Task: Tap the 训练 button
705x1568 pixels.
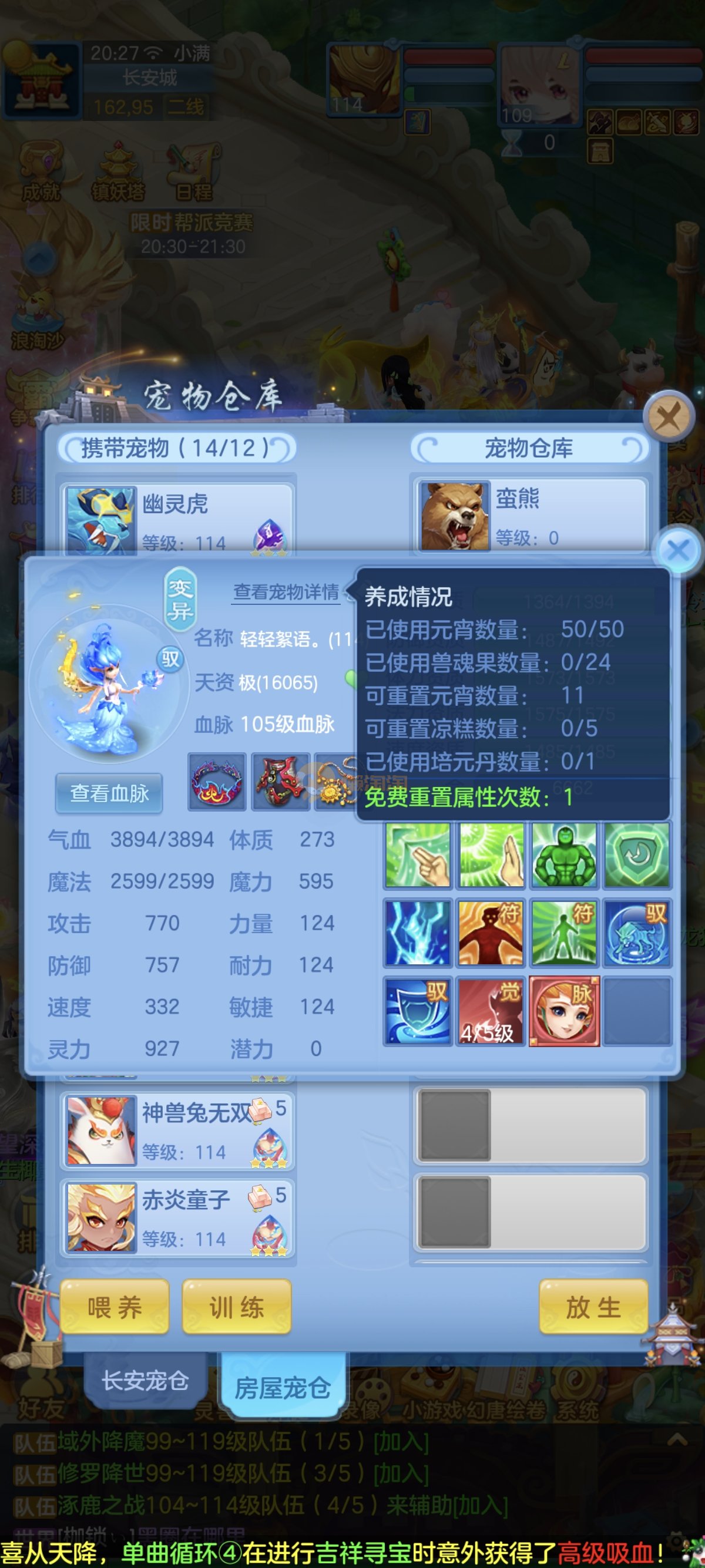Action: [236, 1307]
